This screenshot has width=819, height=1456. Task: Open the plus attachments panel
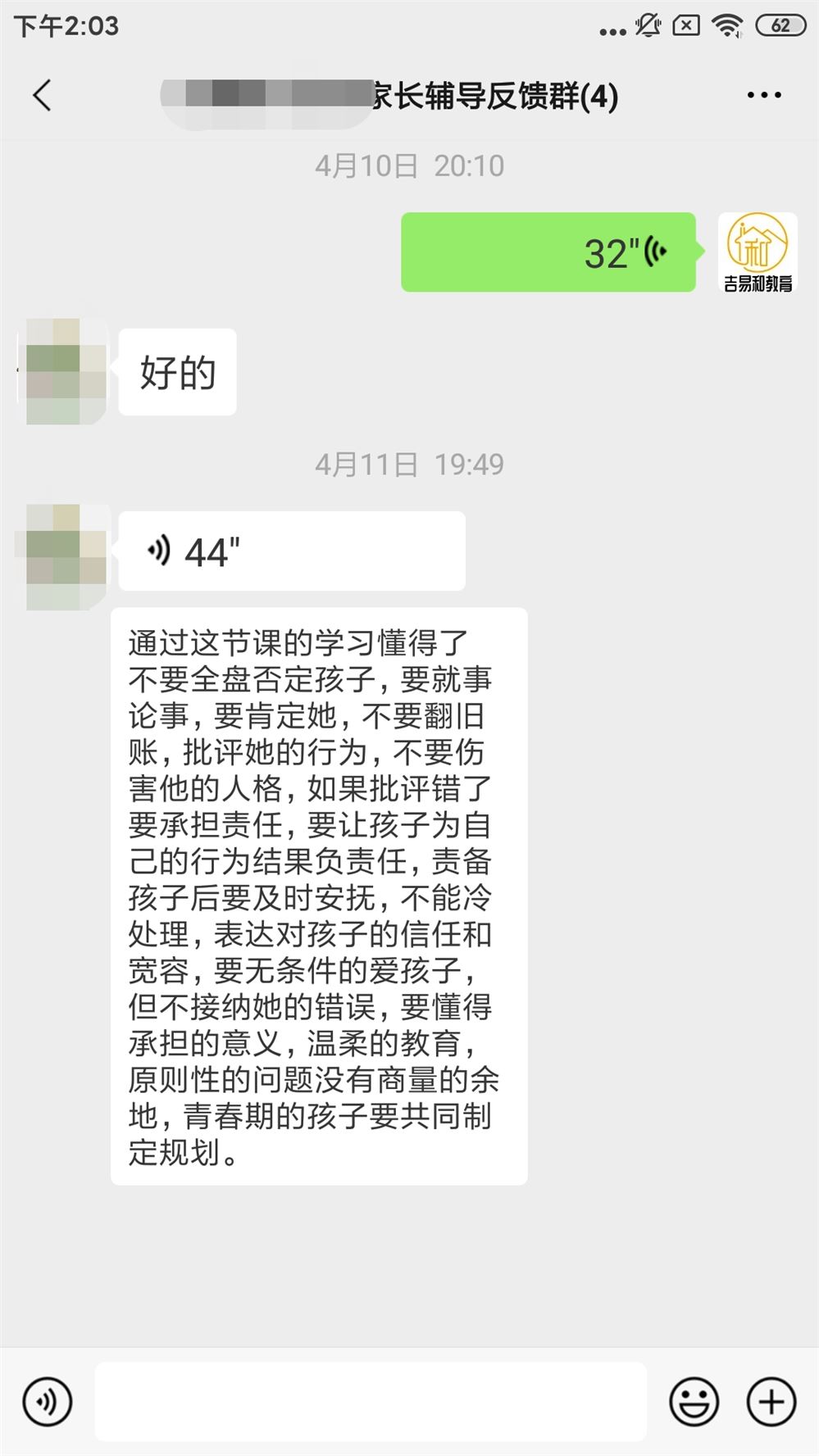(x=771, y=1402)
